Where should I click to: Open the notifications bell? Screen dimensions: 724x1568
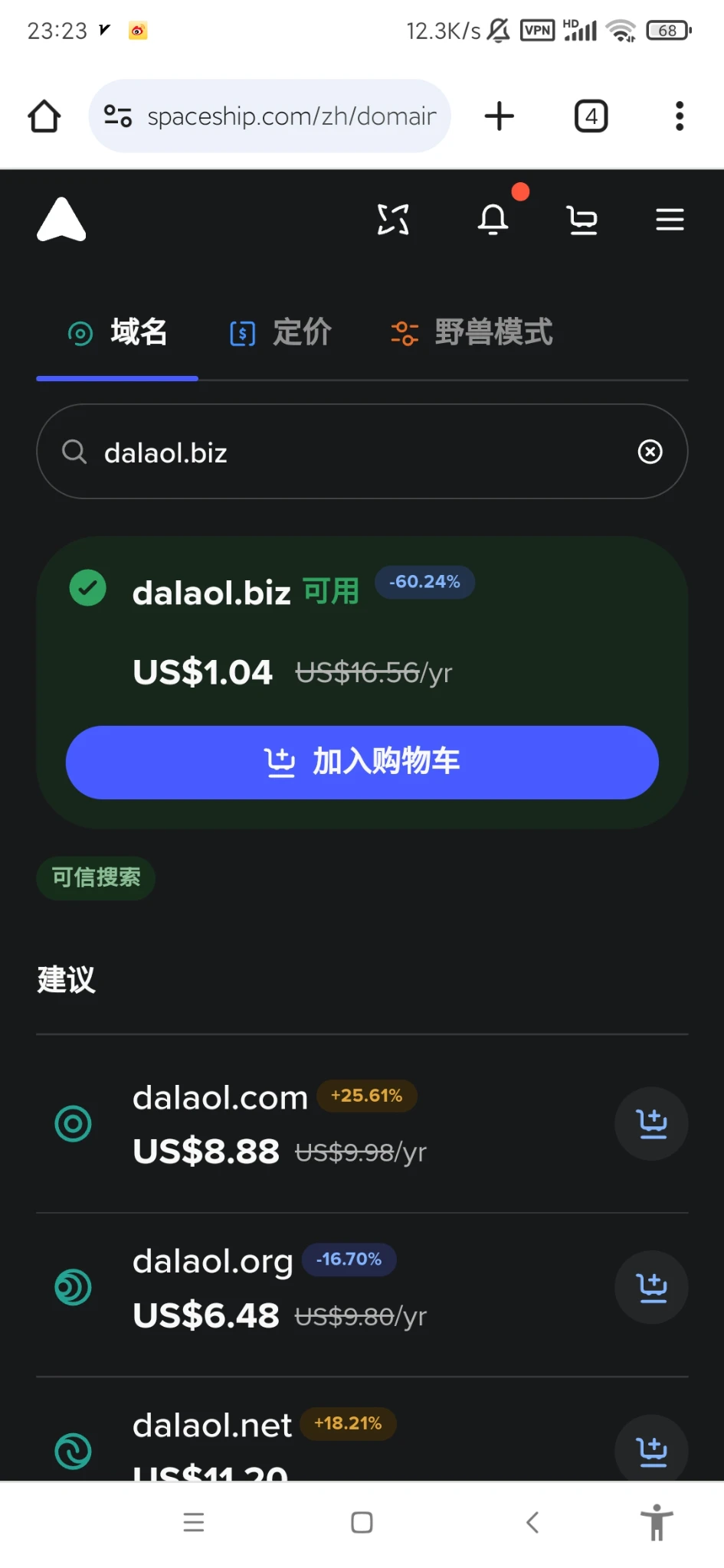coord(493,220)
